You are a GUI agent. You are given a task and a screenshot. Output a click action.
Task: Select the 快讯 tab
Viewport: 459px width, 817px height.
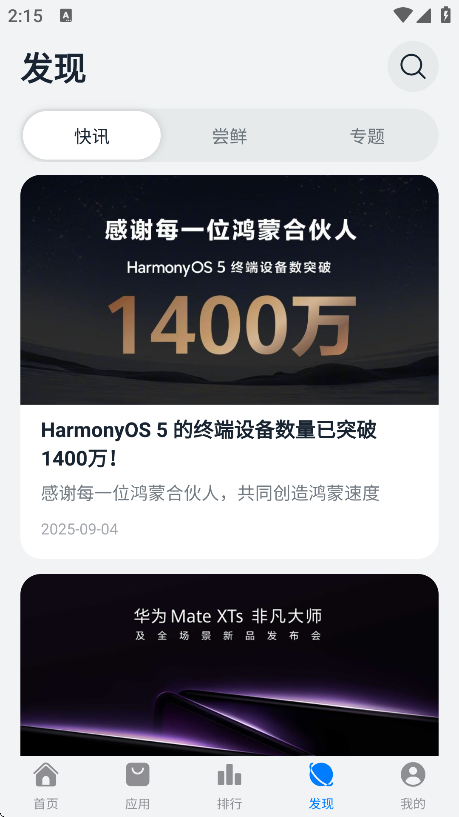tap(92, 135)
